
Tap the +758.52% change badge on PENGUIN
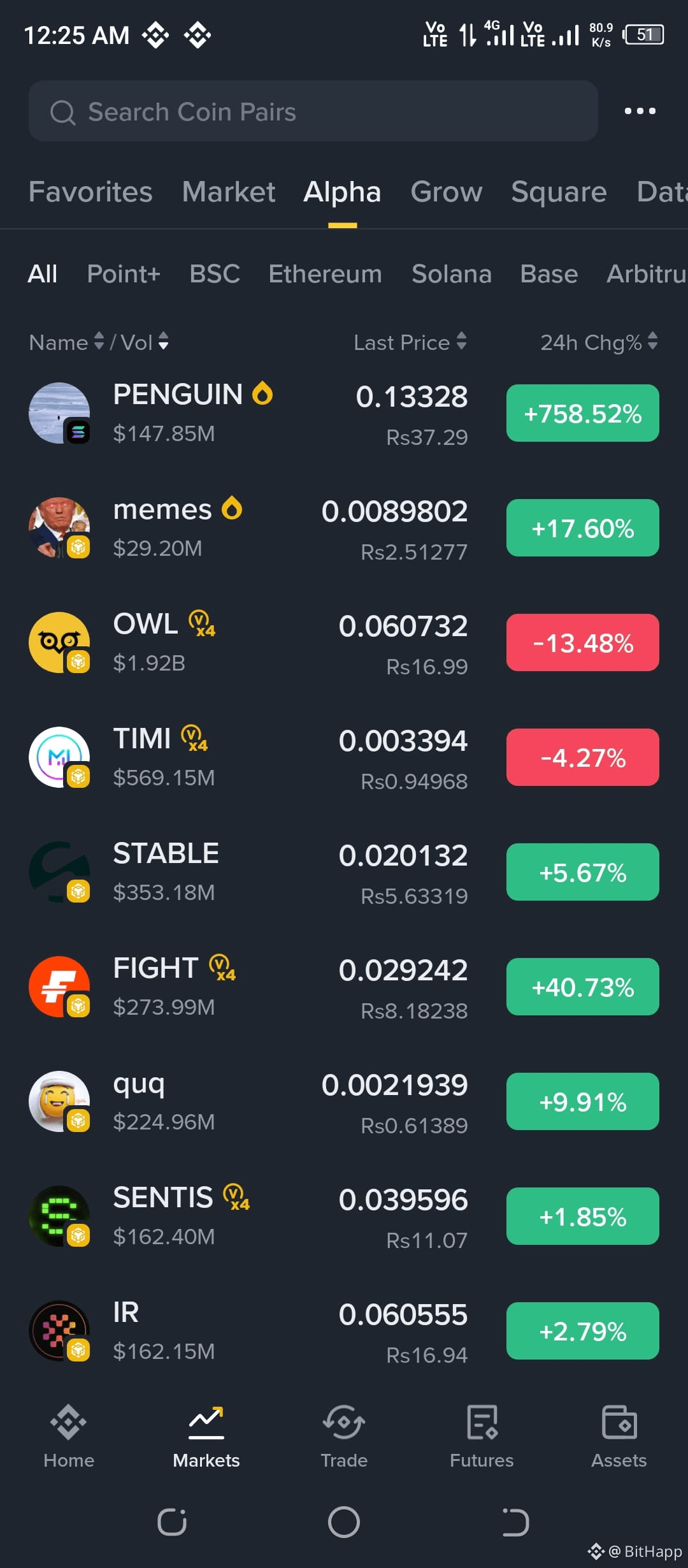coord(582,413)
